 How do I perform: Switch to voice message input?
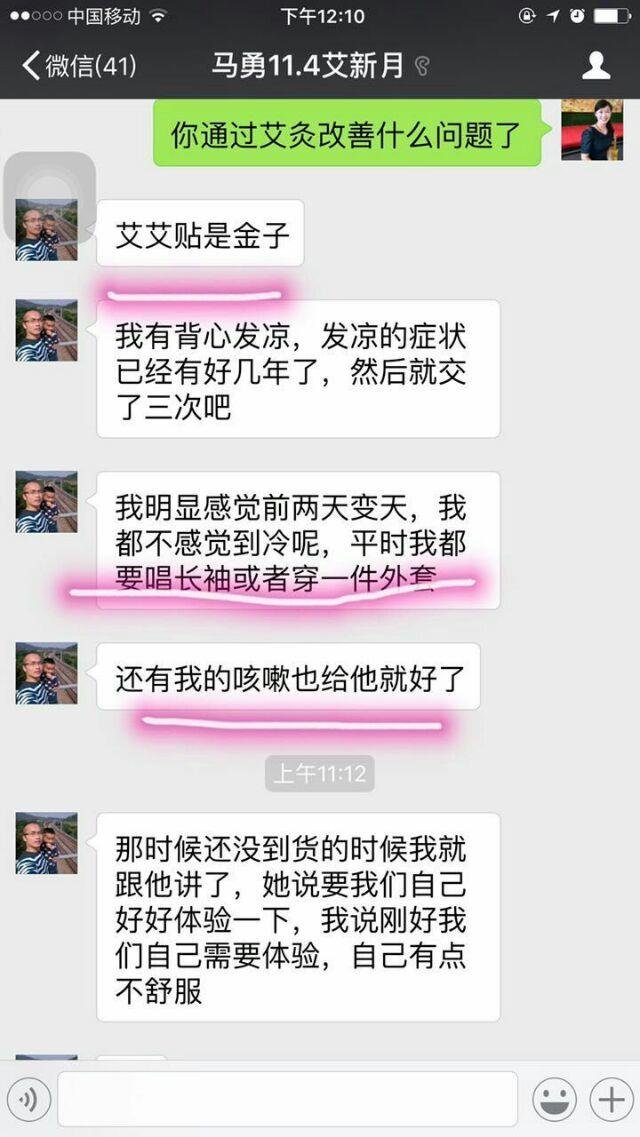[28, 1101]
